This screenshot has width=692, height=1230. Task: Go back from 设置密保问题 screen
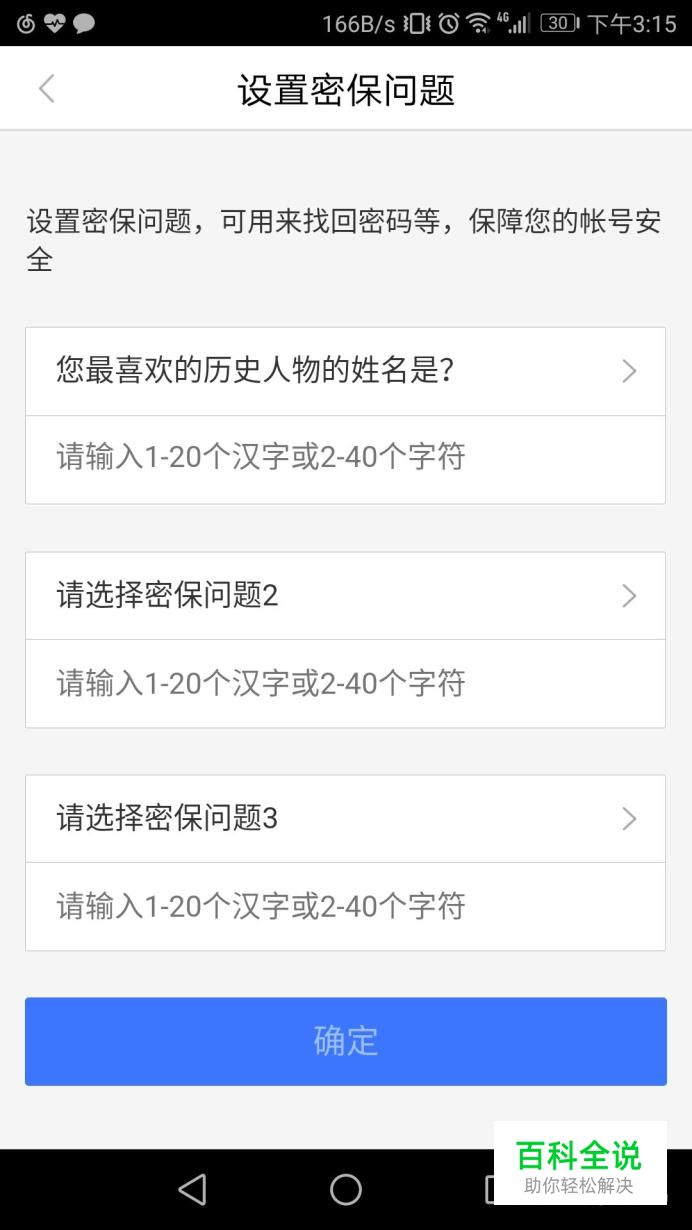(x=46, y=89)
